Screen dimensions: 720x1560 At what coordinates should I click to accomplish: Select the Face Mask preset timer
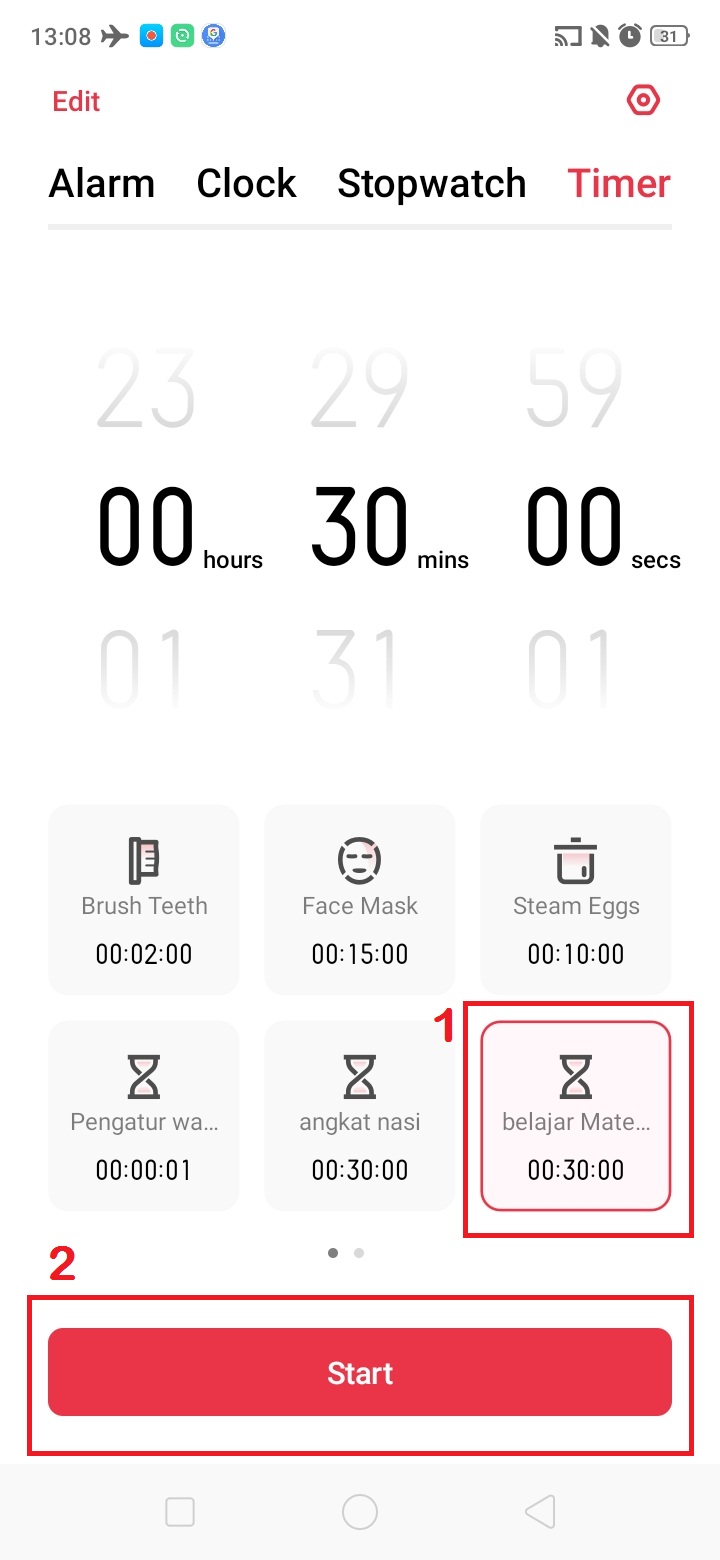point(360,900)
